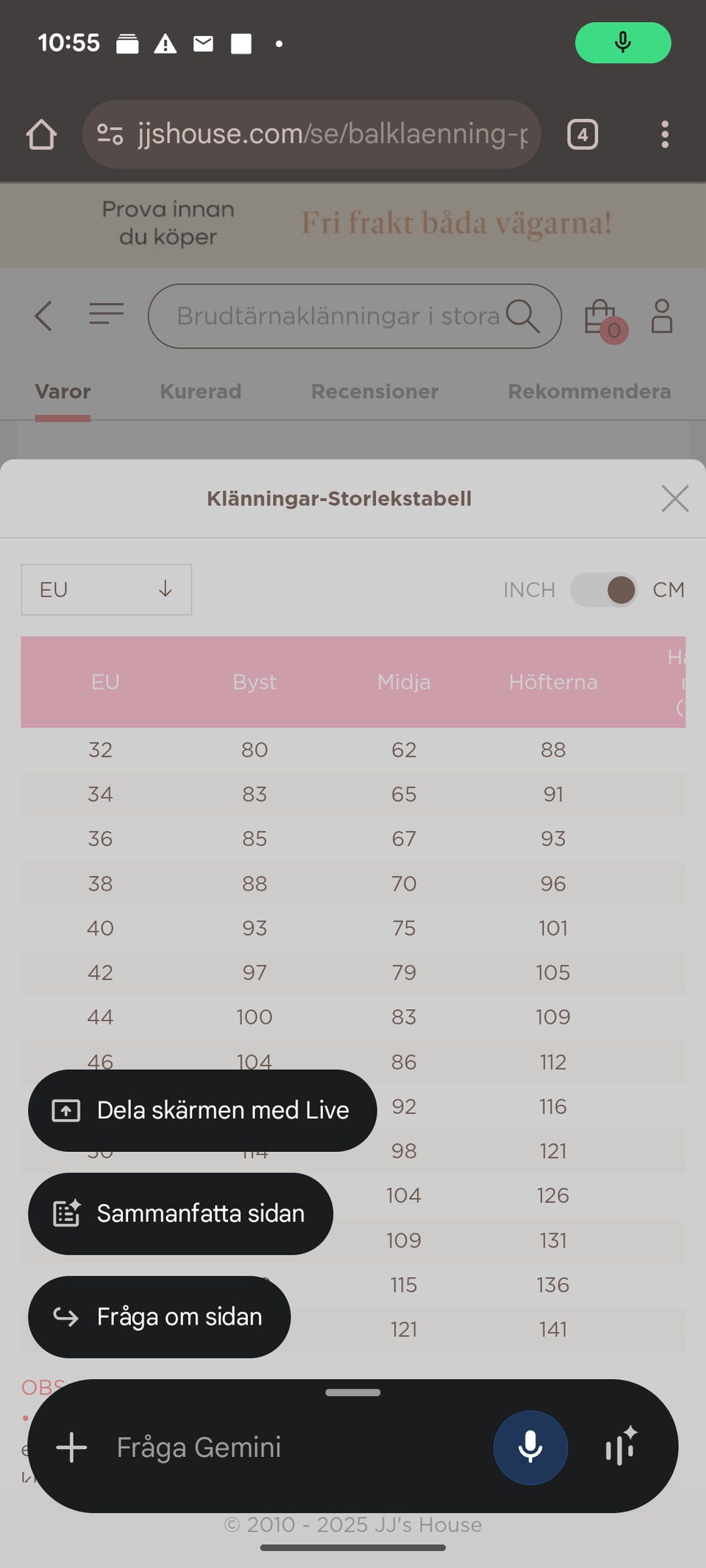Tap Dela skärmen med Live
Viewport: 706px width, 1568px height.
[x=202, y=1110]
